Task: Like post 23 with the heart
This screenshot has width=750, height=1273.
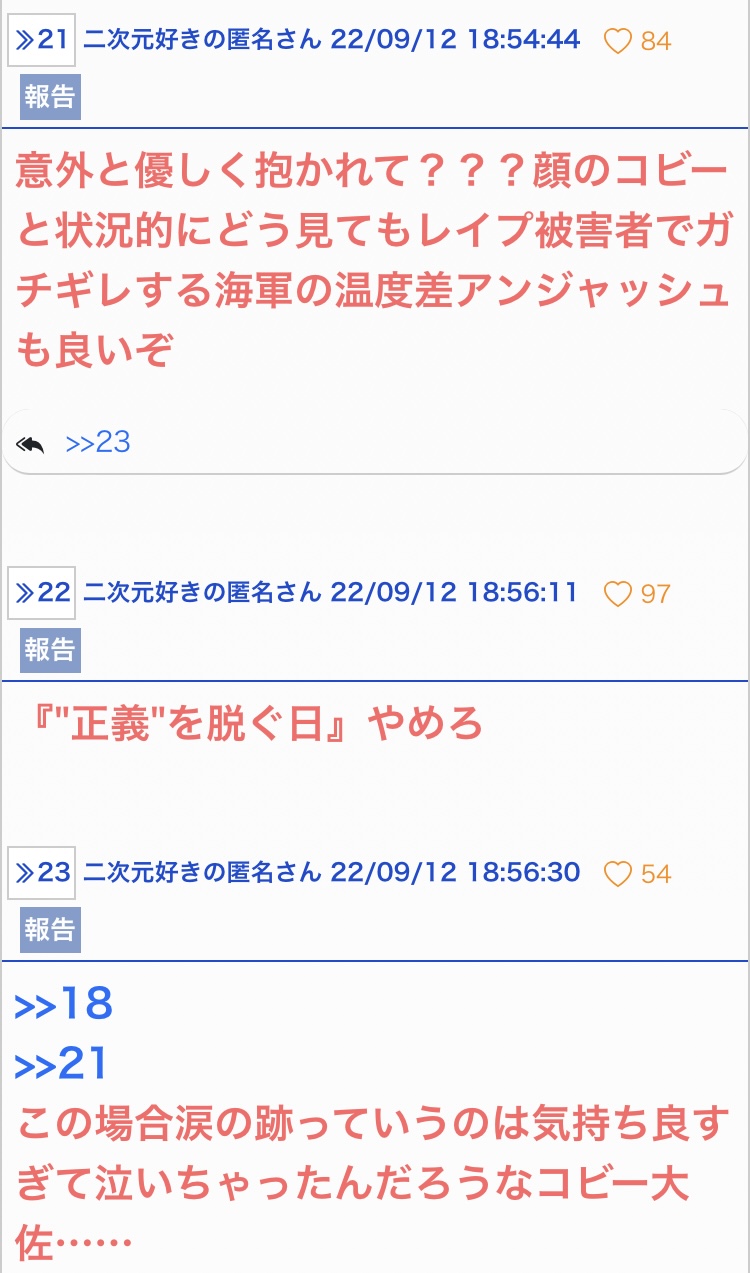Action: pos(619,874)
